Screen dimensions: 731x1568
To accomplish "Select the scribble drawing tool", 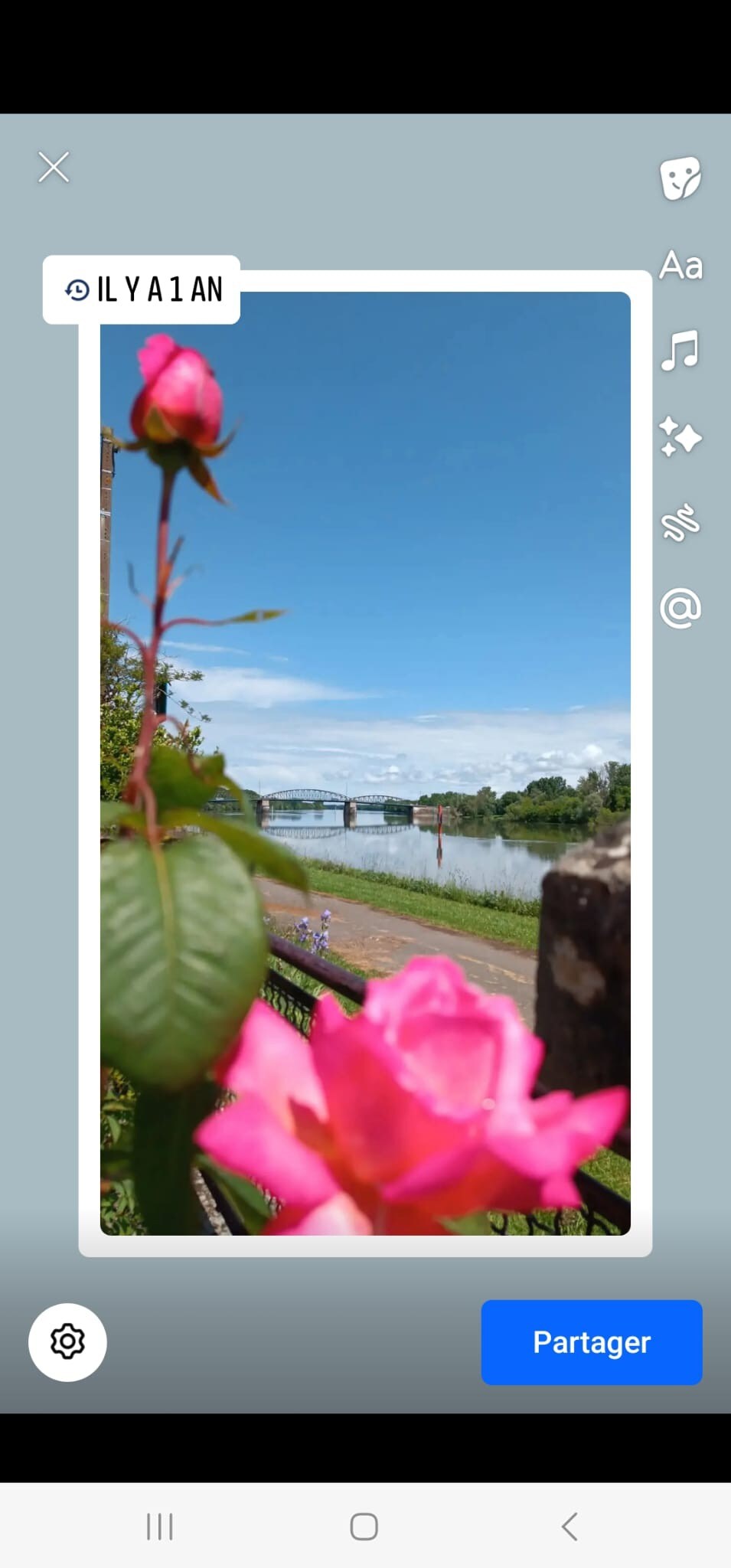I will click(680, 523).
